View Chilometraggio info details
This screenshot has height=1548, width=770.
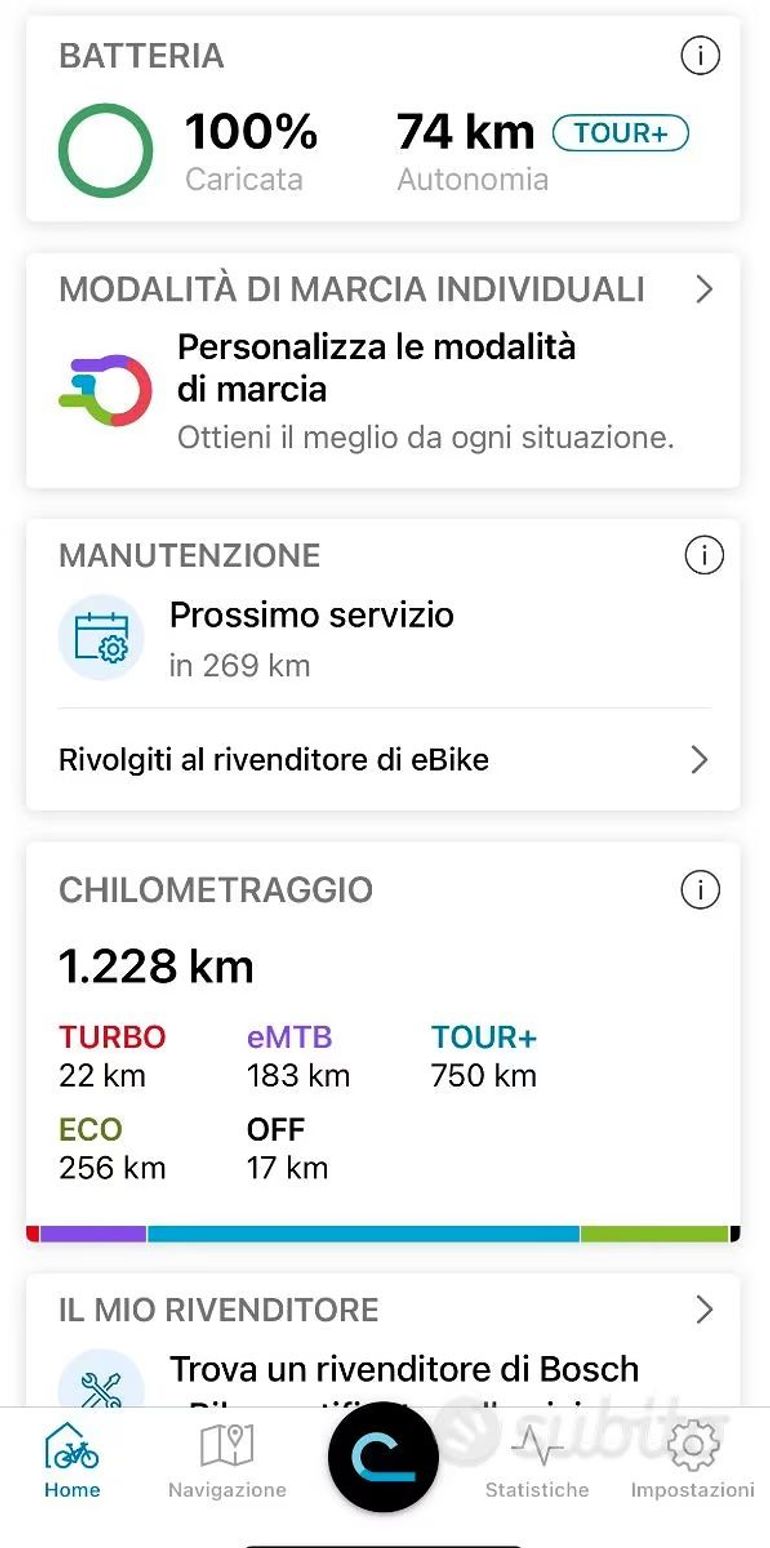(700, 889)
